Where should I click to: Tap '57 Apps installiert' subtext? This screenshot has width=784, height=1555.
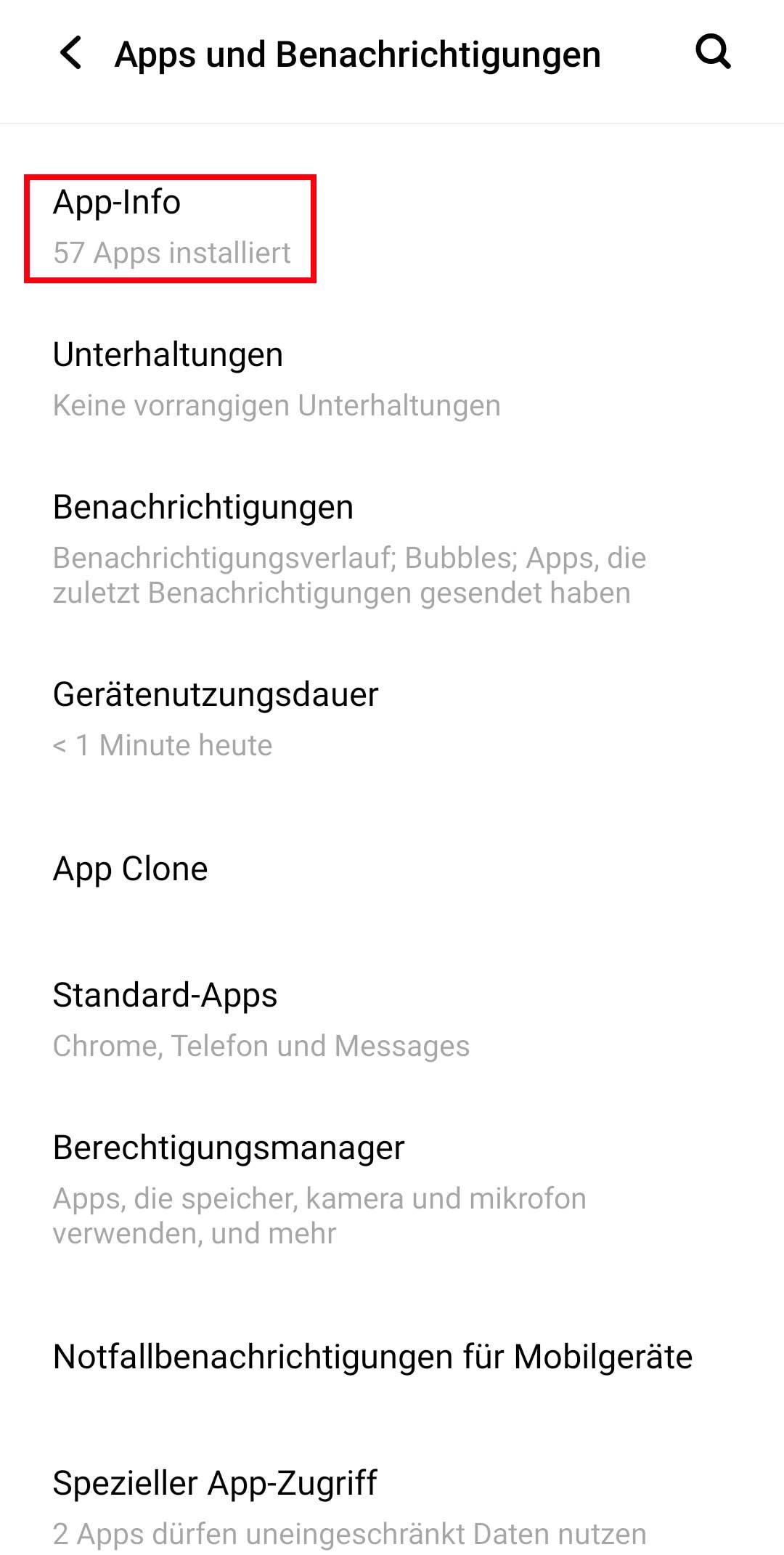tap(172, 253)
